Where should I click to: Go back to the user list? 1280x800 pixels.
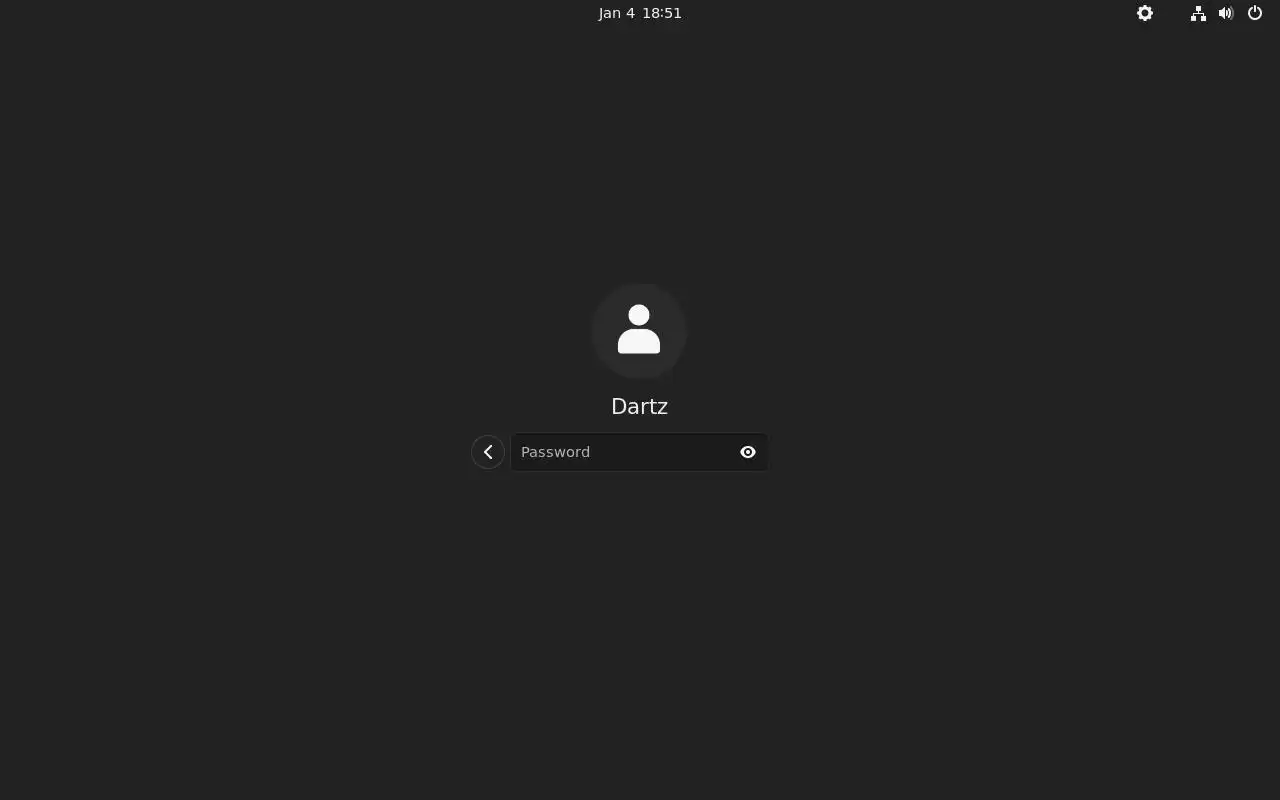click(x=488, y=452)
